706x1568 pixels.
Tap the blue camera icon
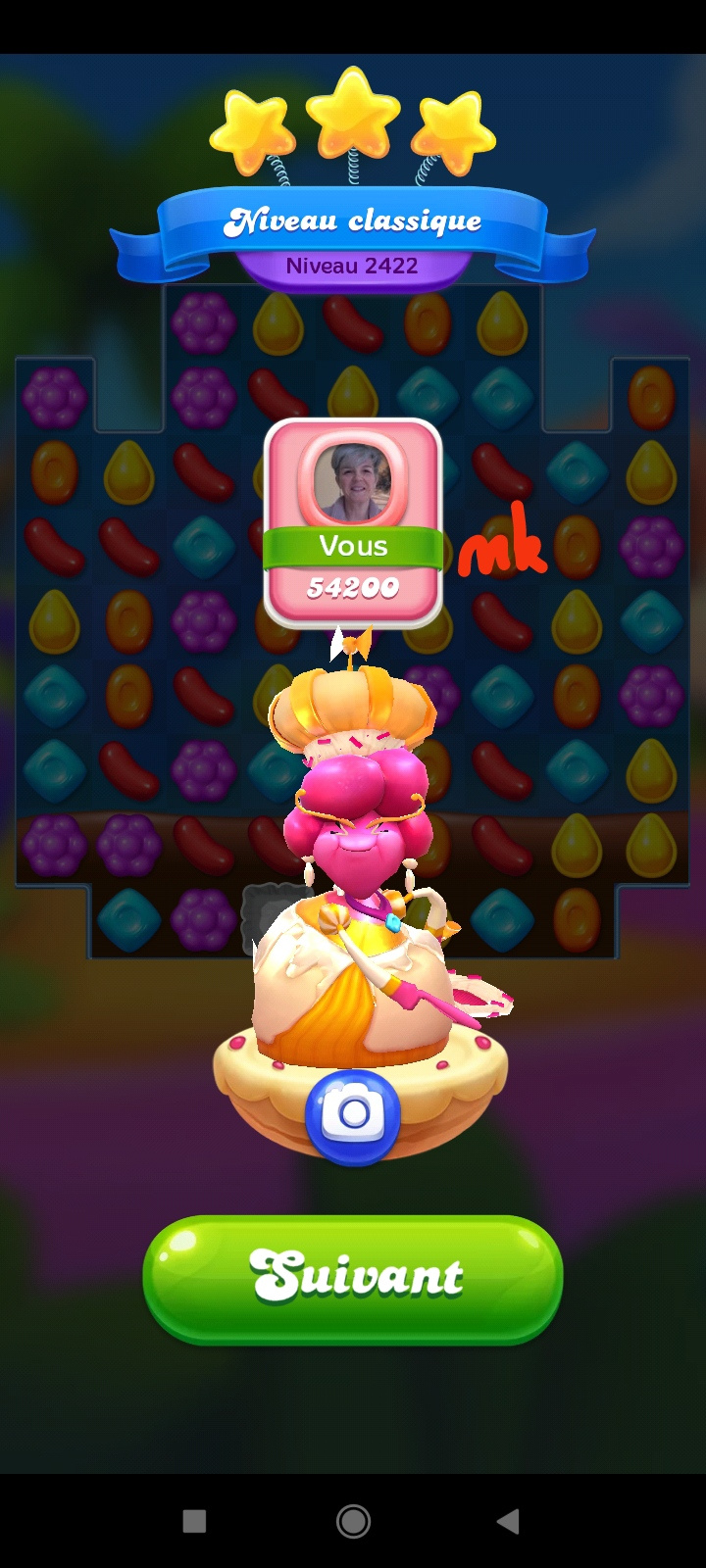click(353, 1115)
